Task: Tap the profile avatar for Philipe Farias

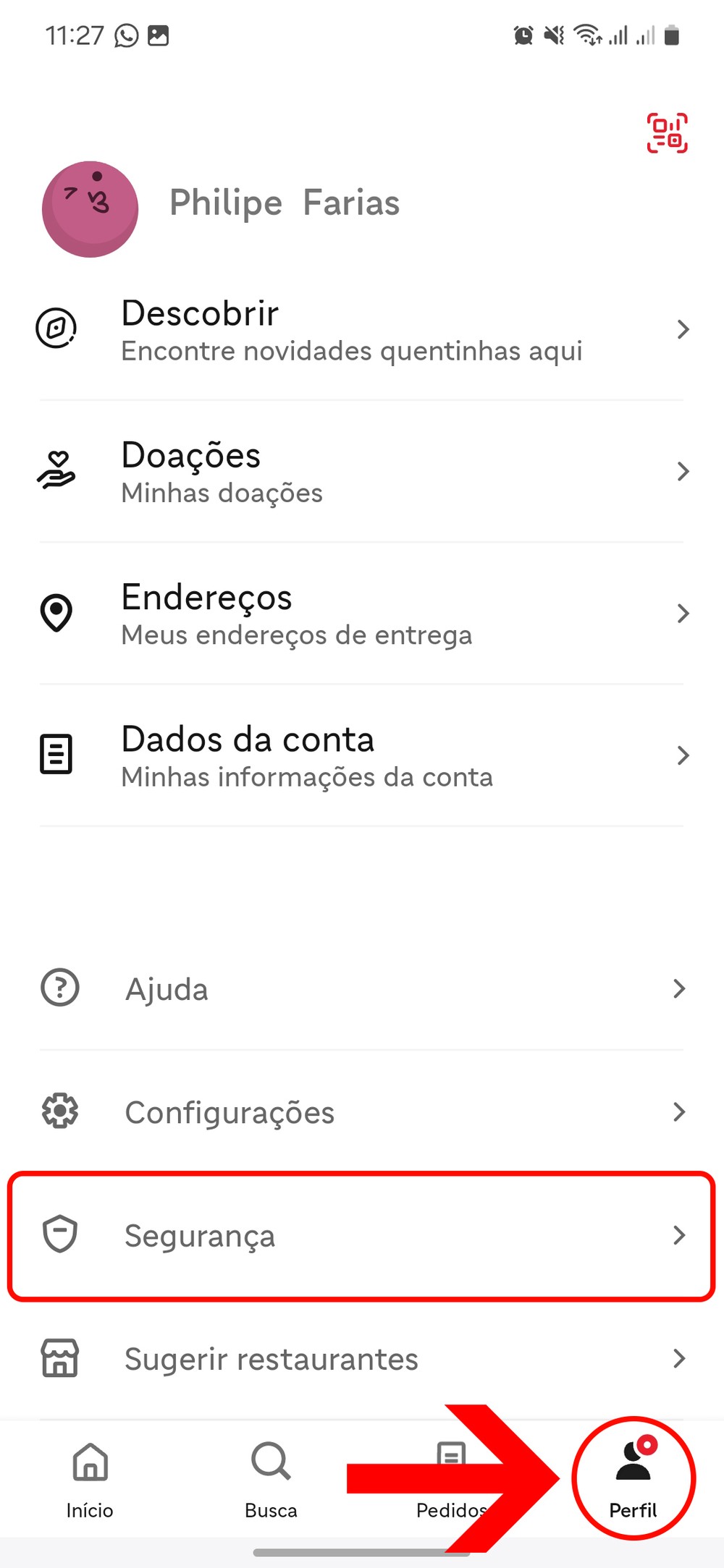Action: (90, 209)
